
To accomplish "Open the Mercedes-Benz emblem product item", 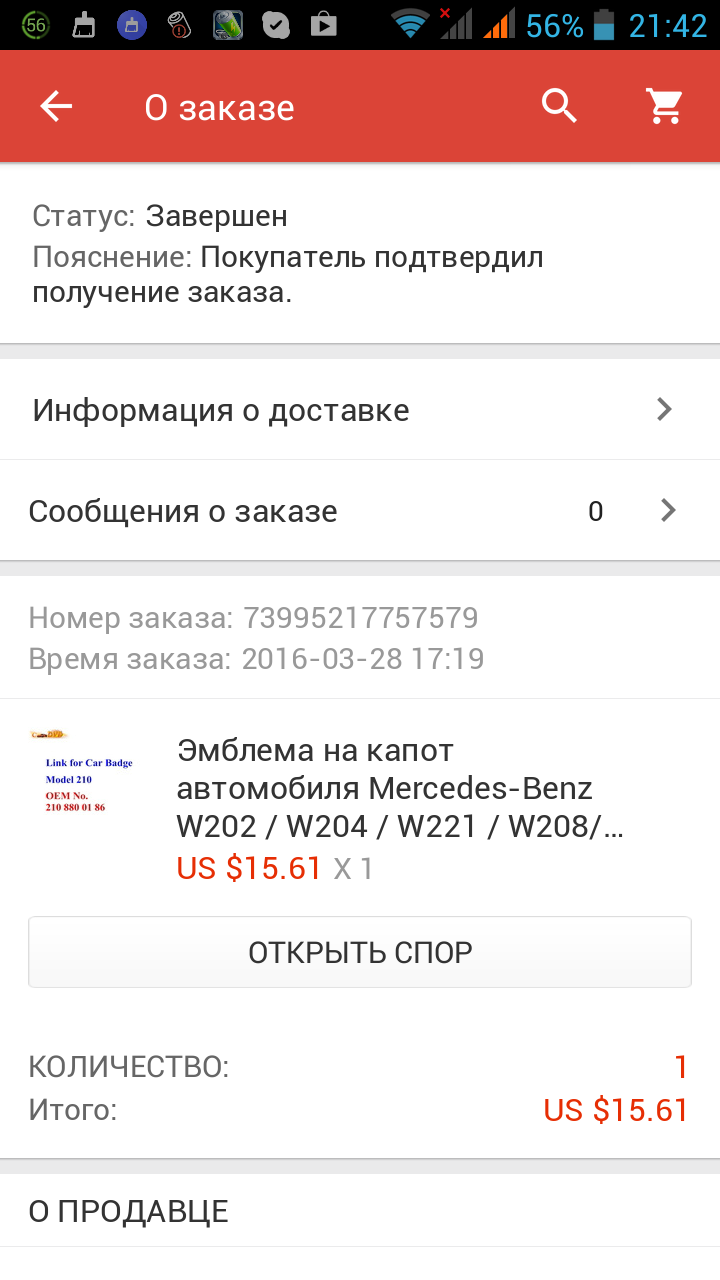I will (360, 806).
